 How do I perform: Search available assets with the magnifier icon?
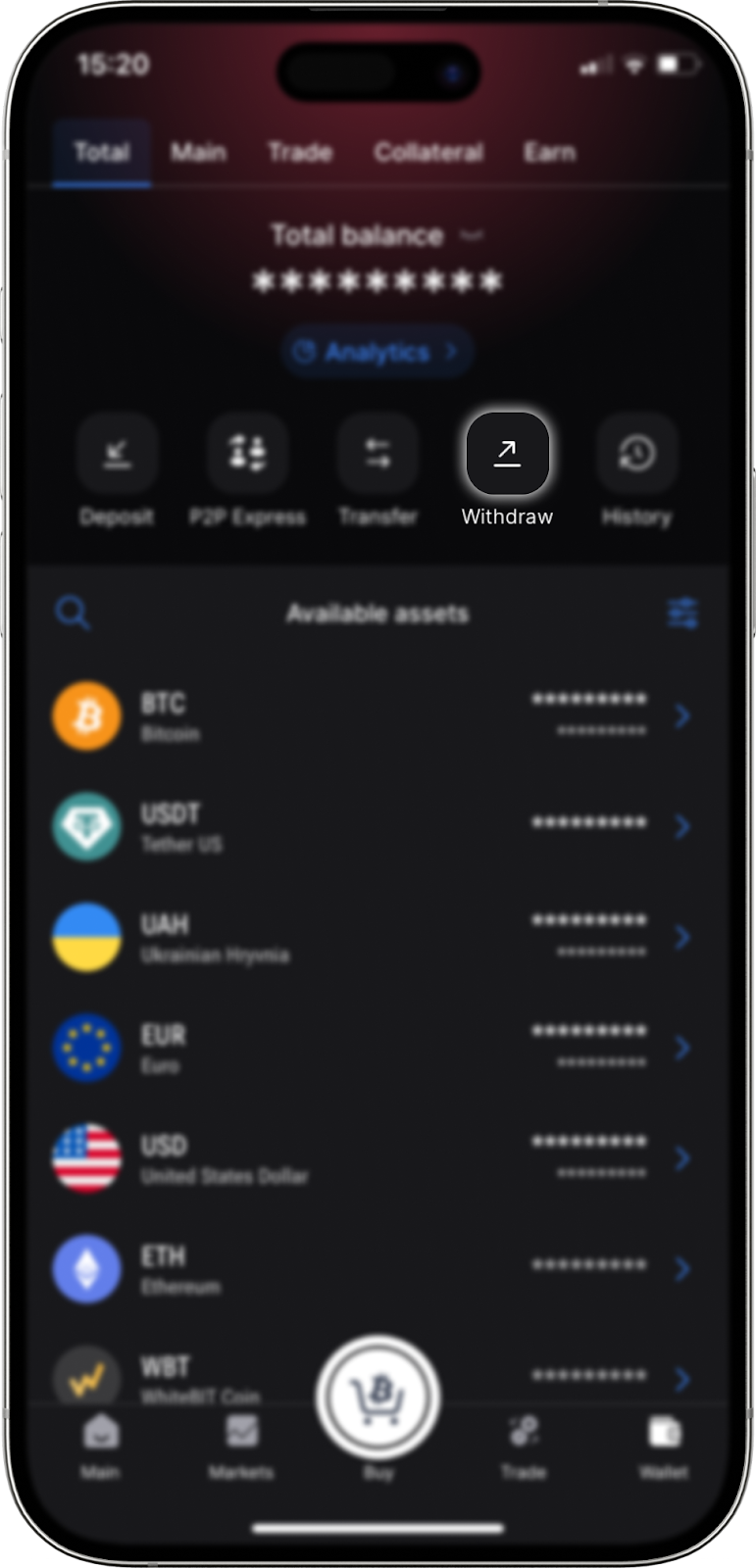coord(73,614)
